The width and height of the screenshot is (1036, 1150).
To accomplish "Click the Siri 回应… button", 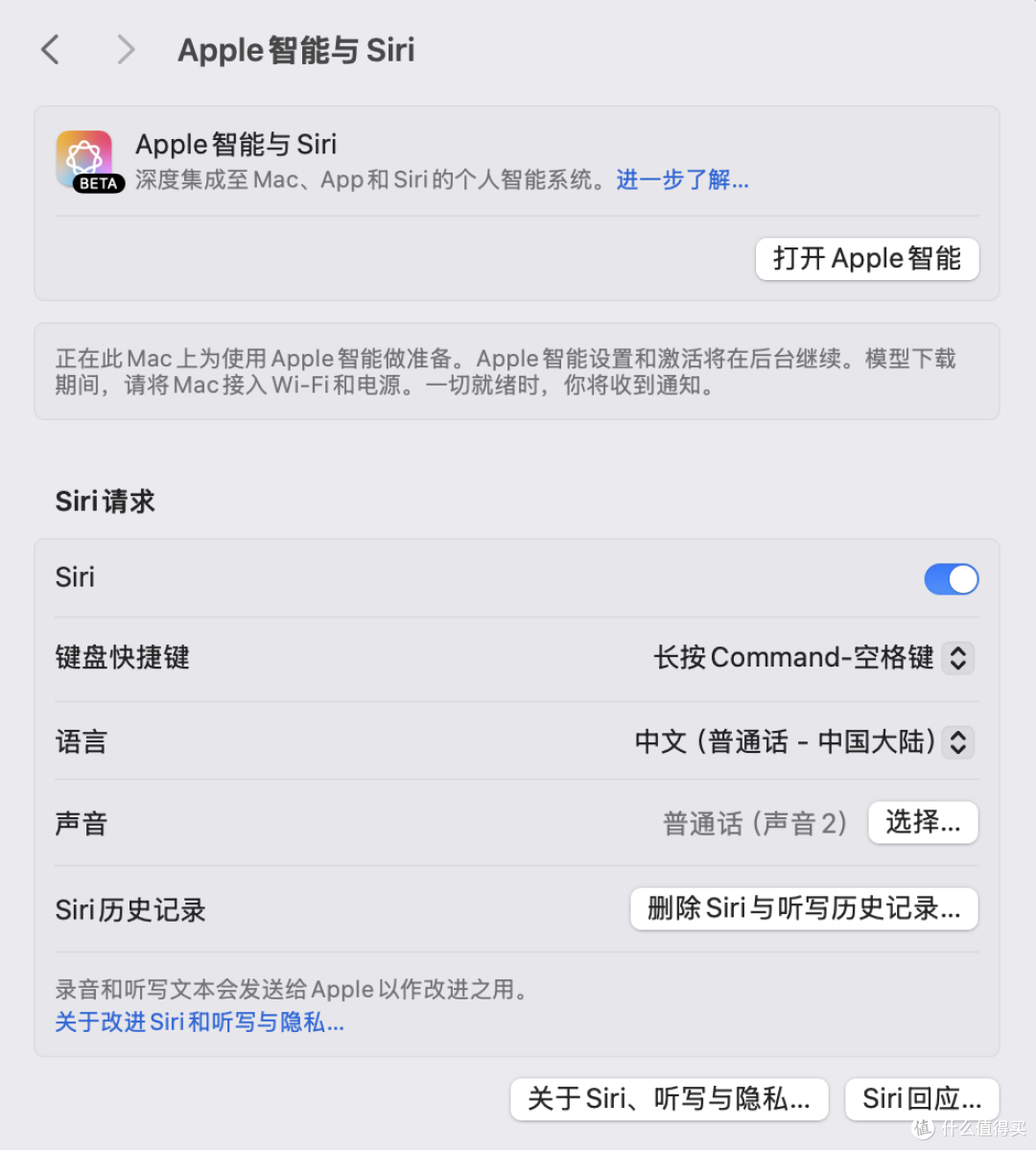I will click(x=921, y=1099).
